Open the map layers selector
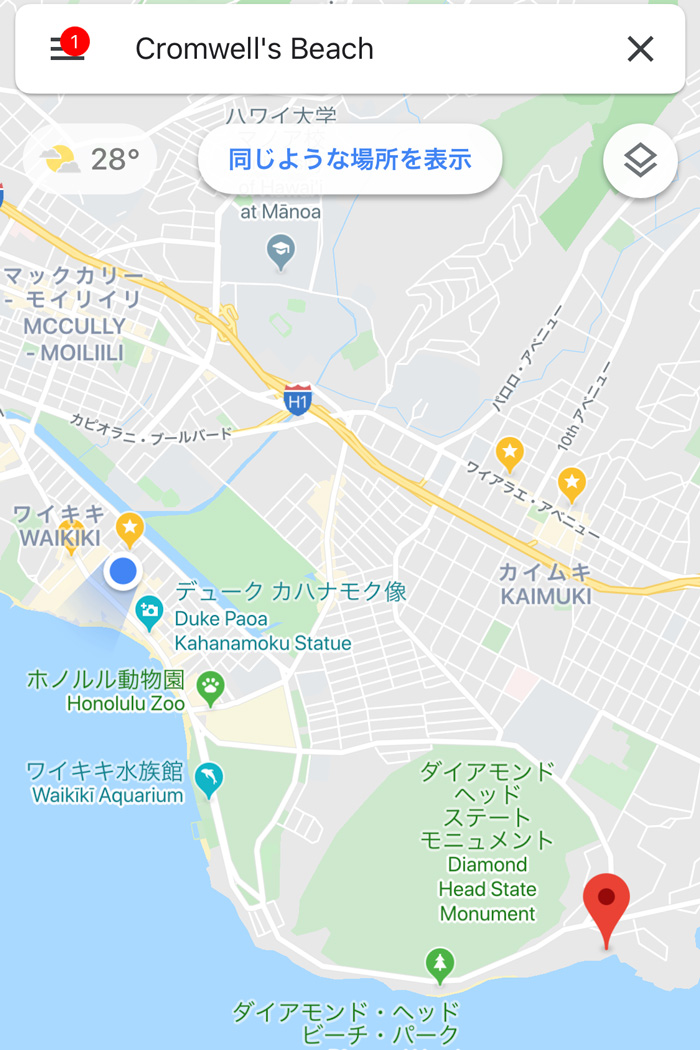Viewport: 700px width, 1050px height. 640,160
